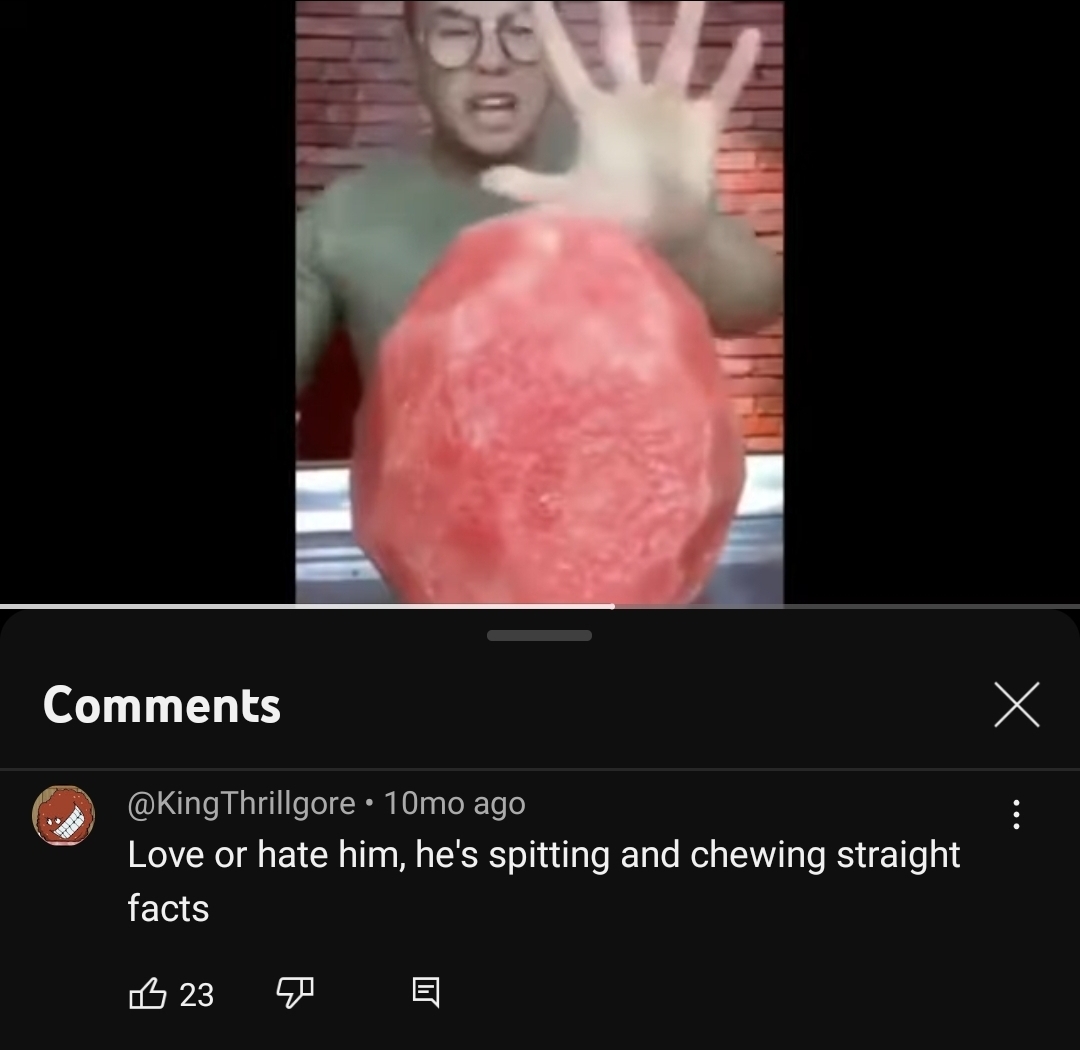Dislike KingThrillgore's comment
The width and height of the screenshot is (1080, 1050).
click(293, 992)
